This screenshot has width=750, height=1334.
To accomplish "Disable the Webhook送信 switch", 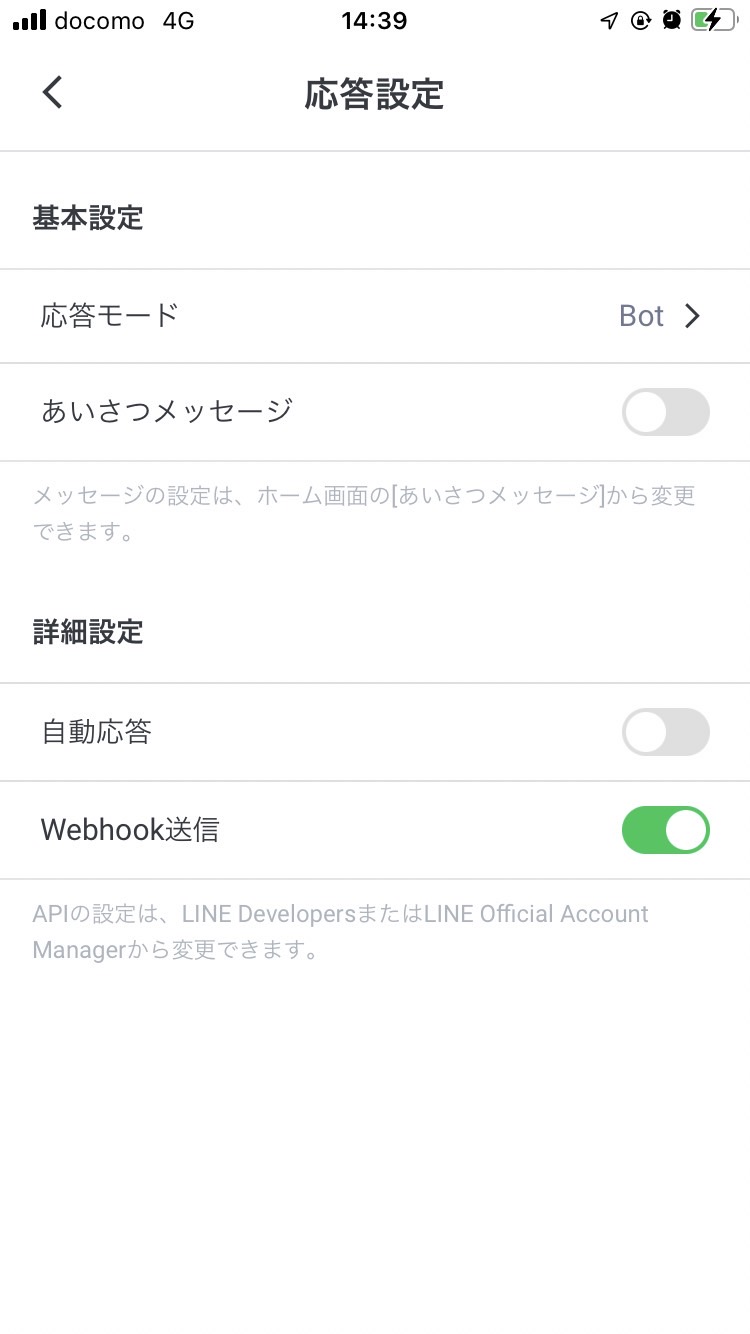I will tap(666, 830).
